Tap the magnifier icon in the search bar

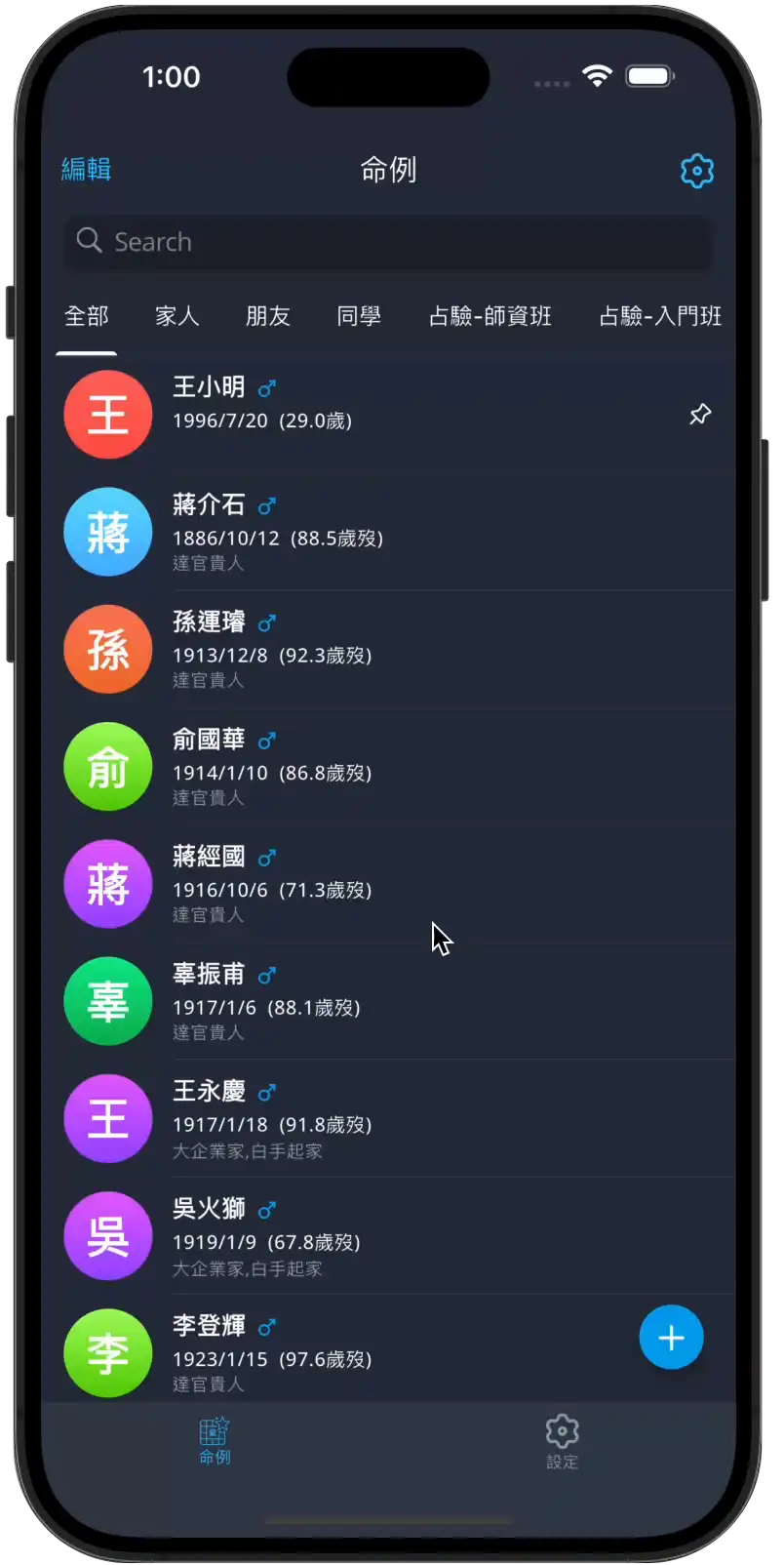point(89,241)
